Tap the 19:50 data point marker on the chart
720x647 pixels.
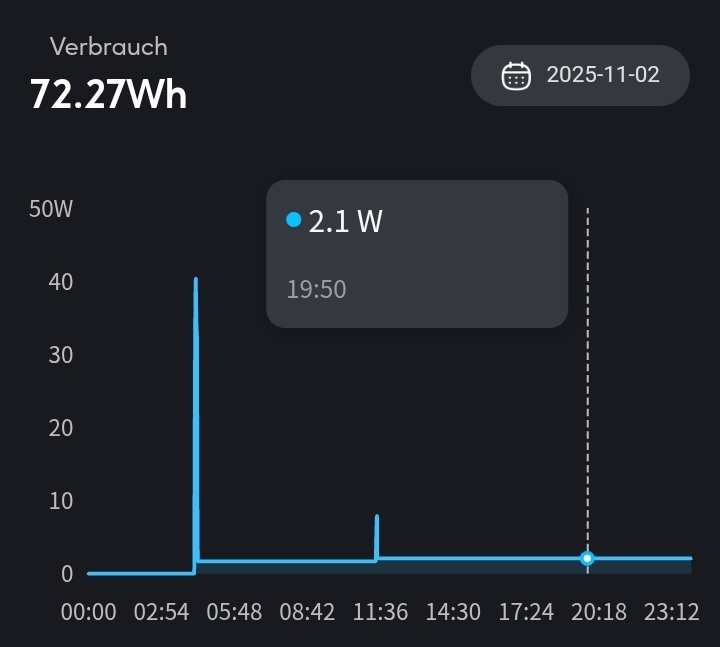click(588, 558)
